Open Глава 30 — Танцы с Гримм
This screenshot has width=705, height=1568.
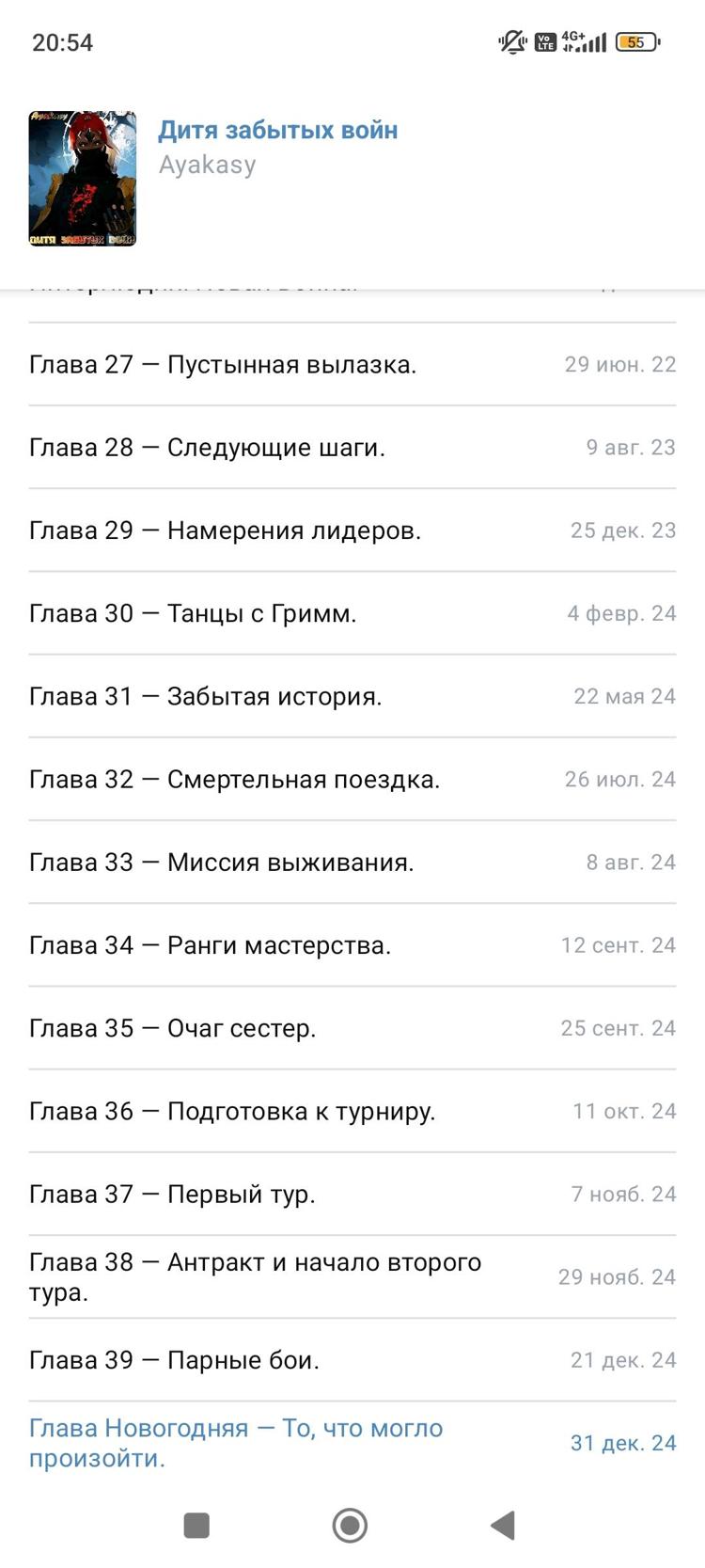tap(193, 613)
